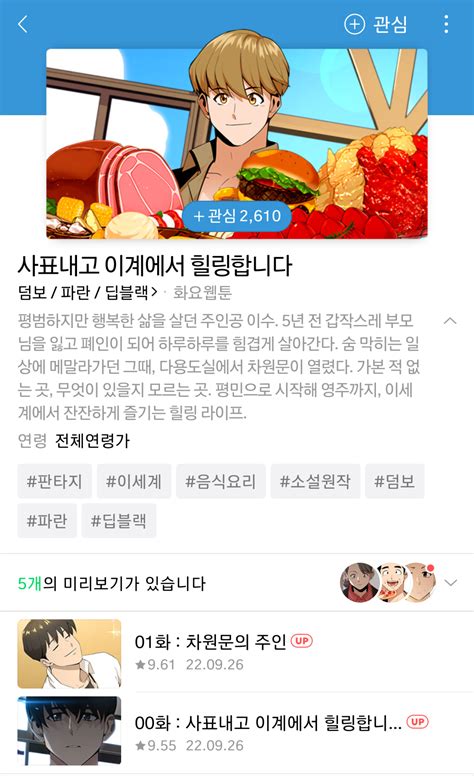The width and height of the screenshot is (474, 776).
Task: Select the #덤보 tag
Action: click(x=394, y=481)
